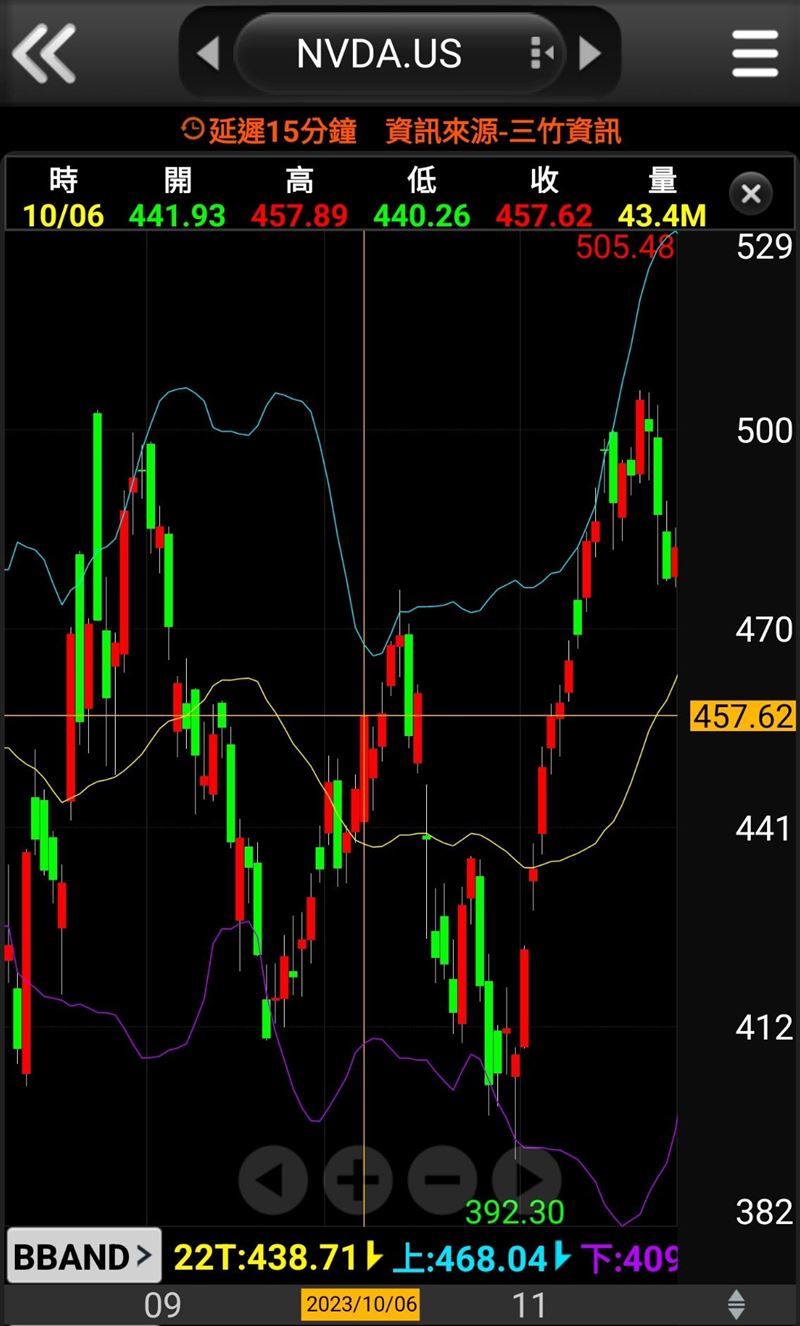The height and width of the screenshot is (1326, 800).
Task: Switch to the next stock symbol
Action: 591,53
